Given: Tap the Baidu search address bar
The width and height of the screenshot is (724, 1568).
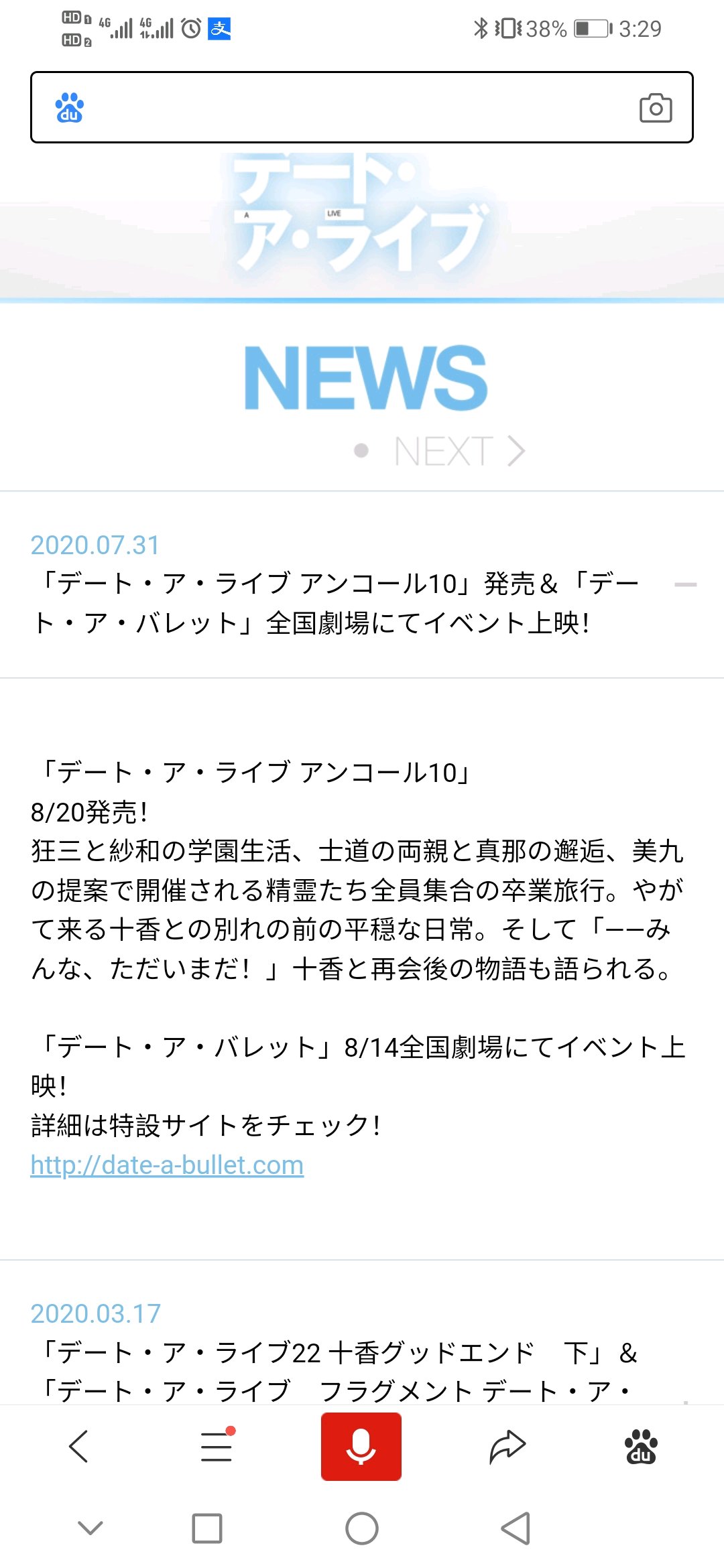Looking at the screenshot, I should [x=362, y=107].
